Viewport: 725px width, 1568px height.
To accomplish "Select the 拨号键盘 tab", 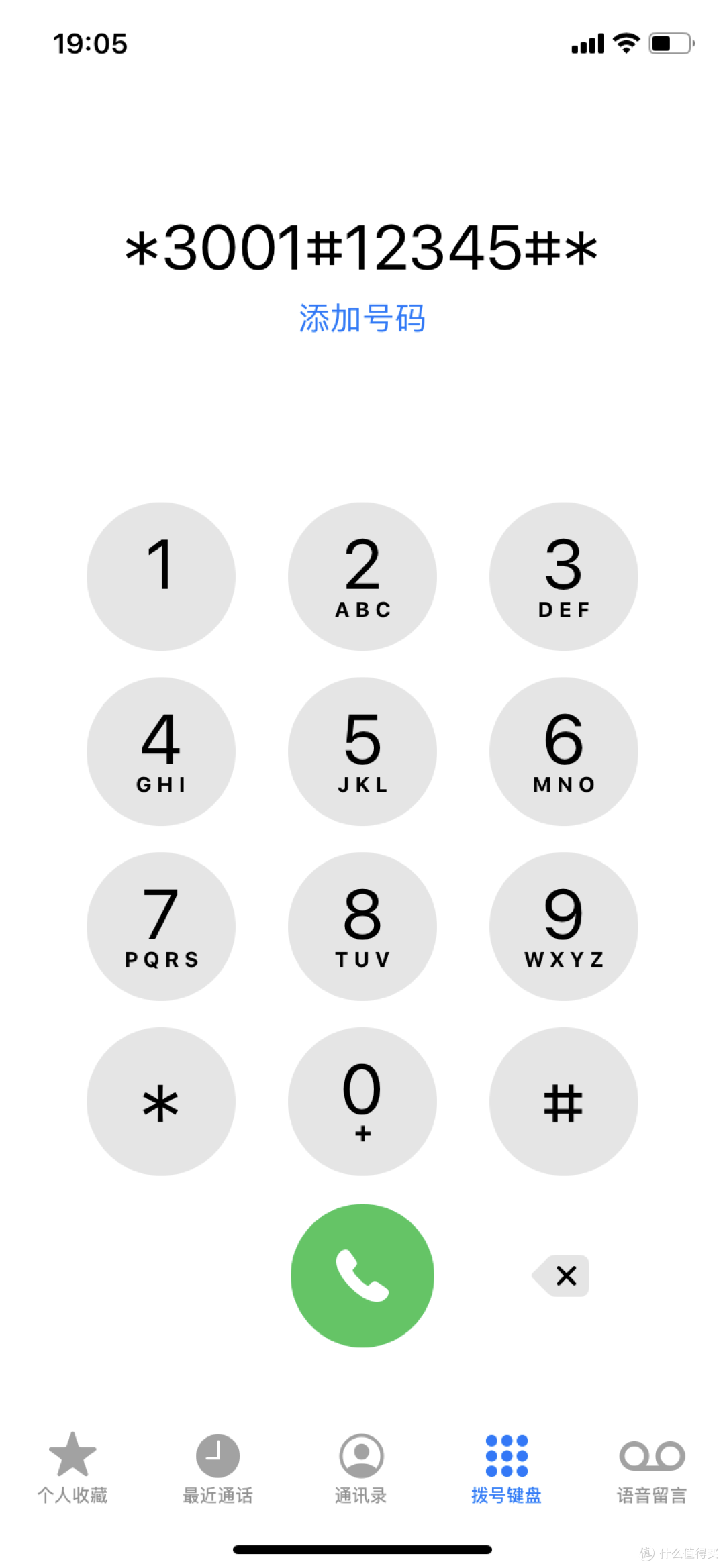I will (507, 1468).
